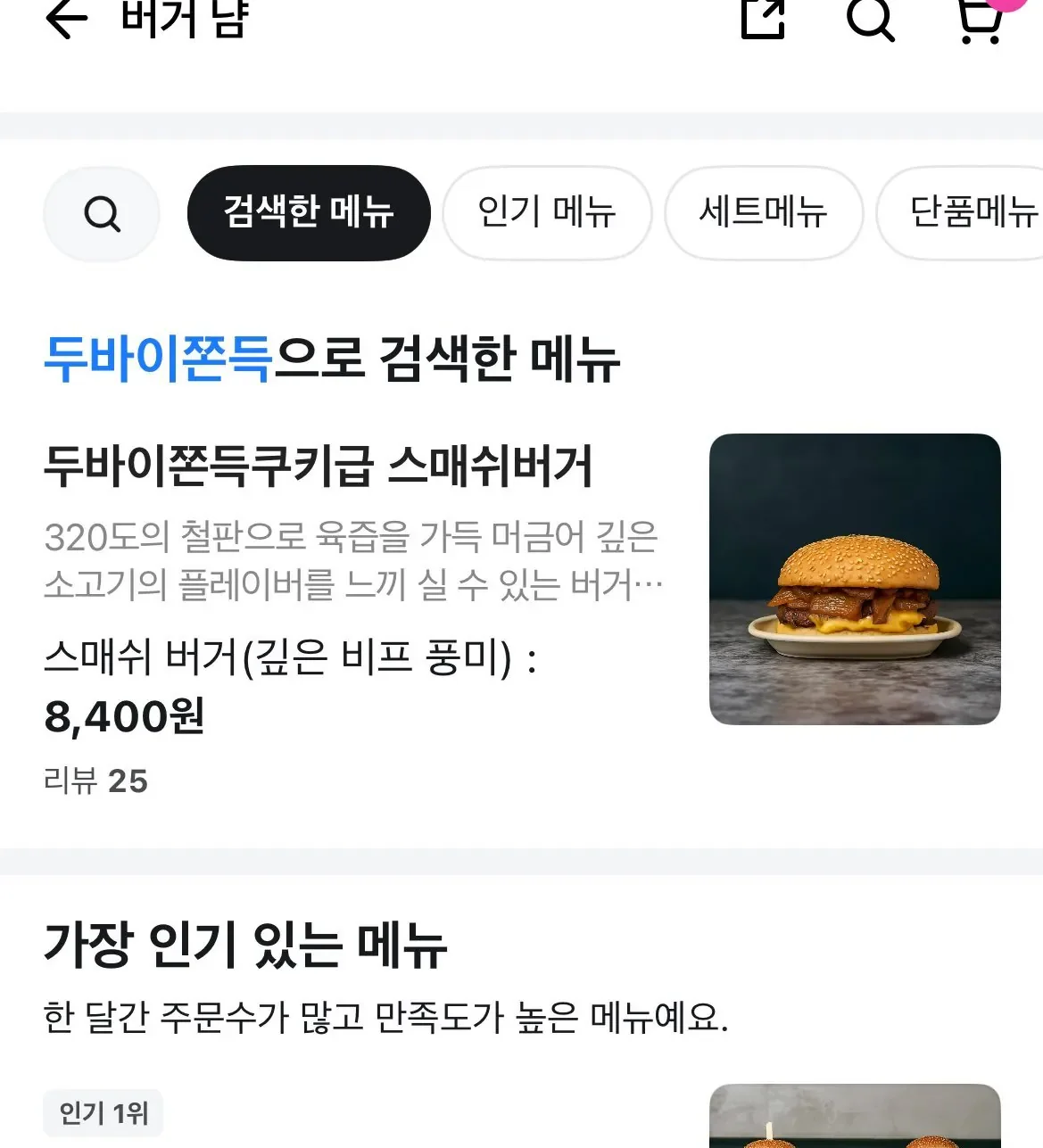Select the 세트메뉴 category chip
Image resolution: width=1043 pixels, height=1148 pixels.
click(x=765, y=214)
